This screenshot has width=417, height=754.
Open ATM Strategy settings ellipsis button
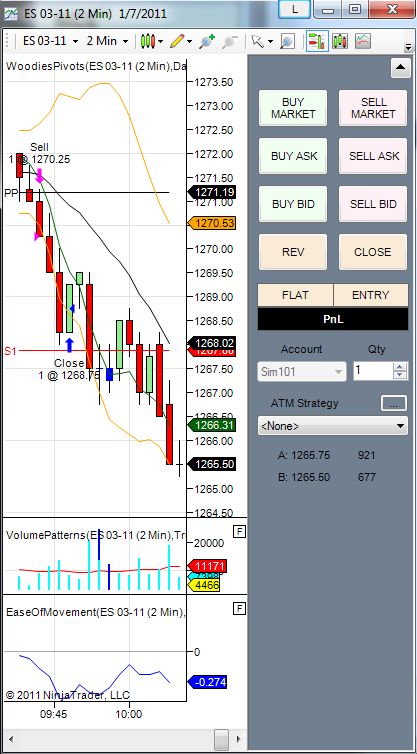393,403
